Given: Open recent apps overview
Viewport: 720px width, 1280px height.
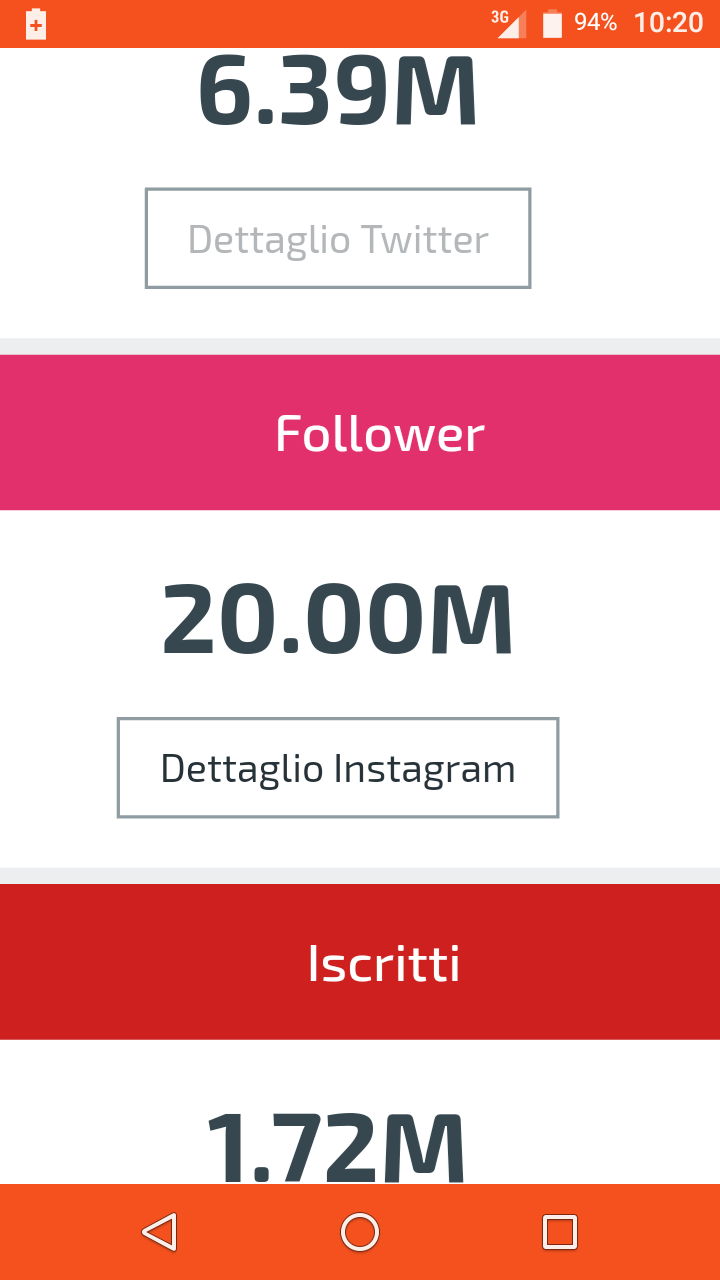Looking at the screenshot, I should [560, 1232].
